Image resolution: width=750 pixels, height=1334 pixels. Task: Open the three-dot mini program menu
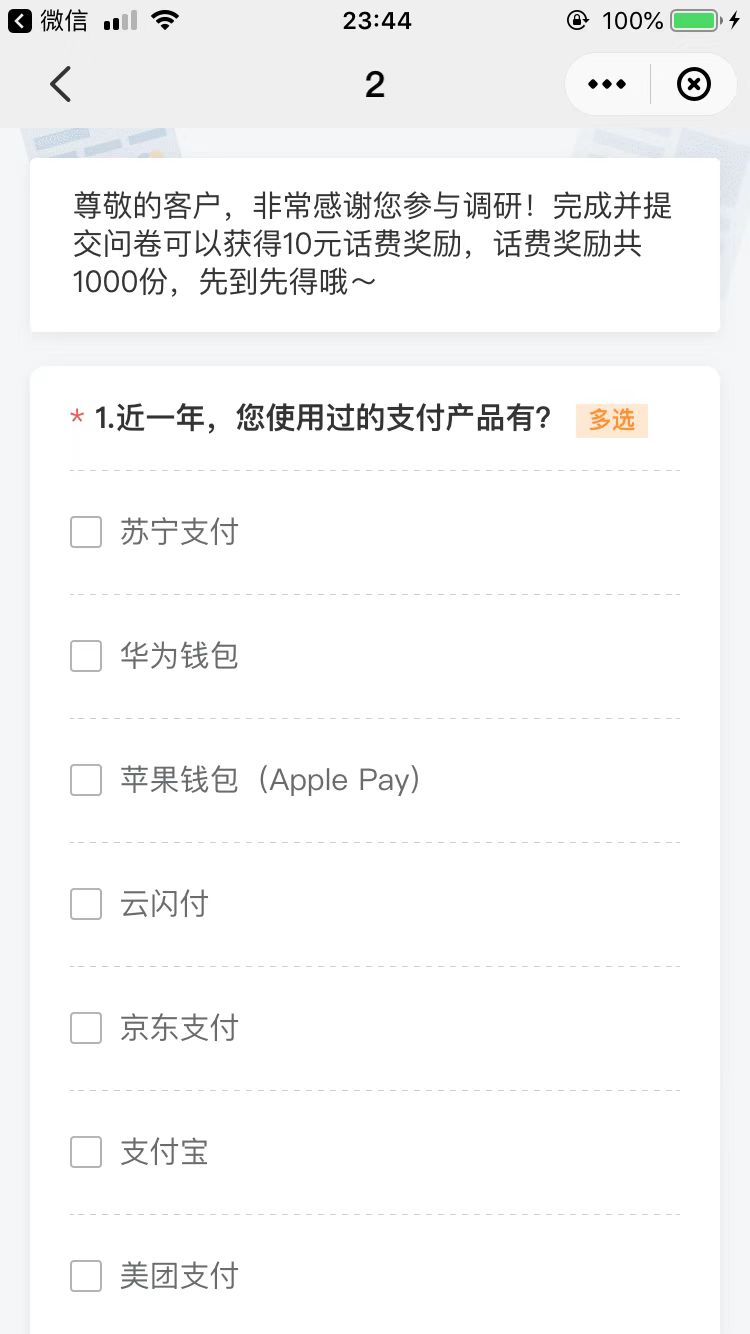pos(607,85)
